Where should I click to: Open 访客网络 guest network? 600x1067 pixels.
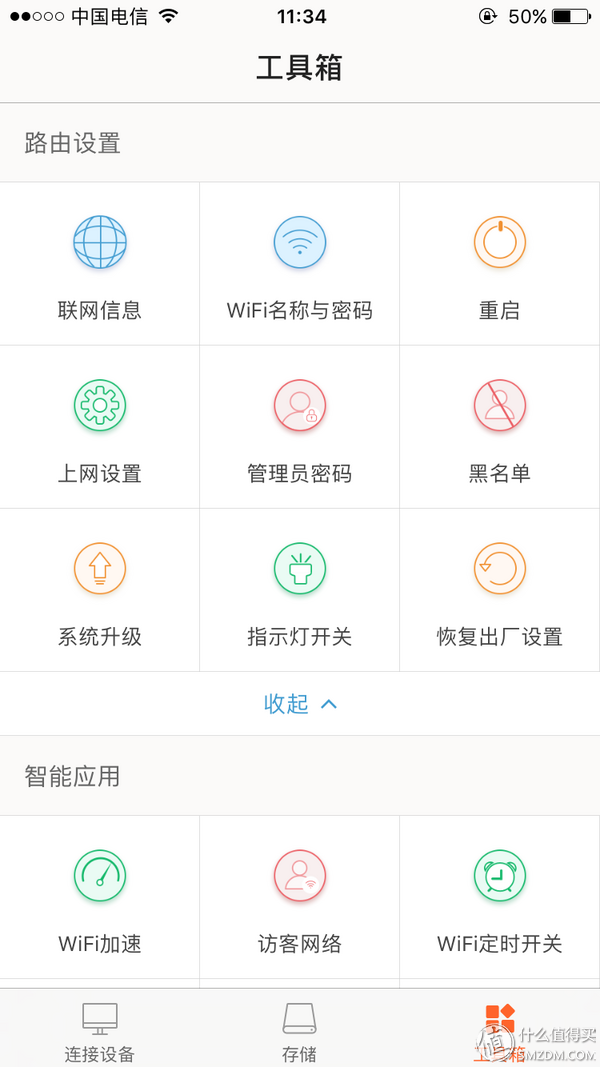[x=299, y=898]
